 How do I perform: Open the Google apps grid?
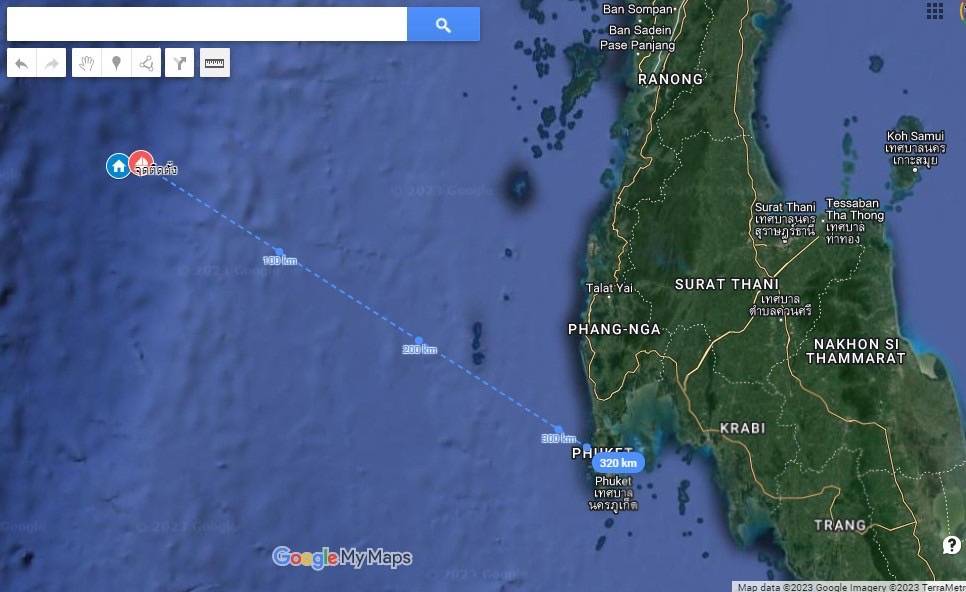[x=935, y=11]
